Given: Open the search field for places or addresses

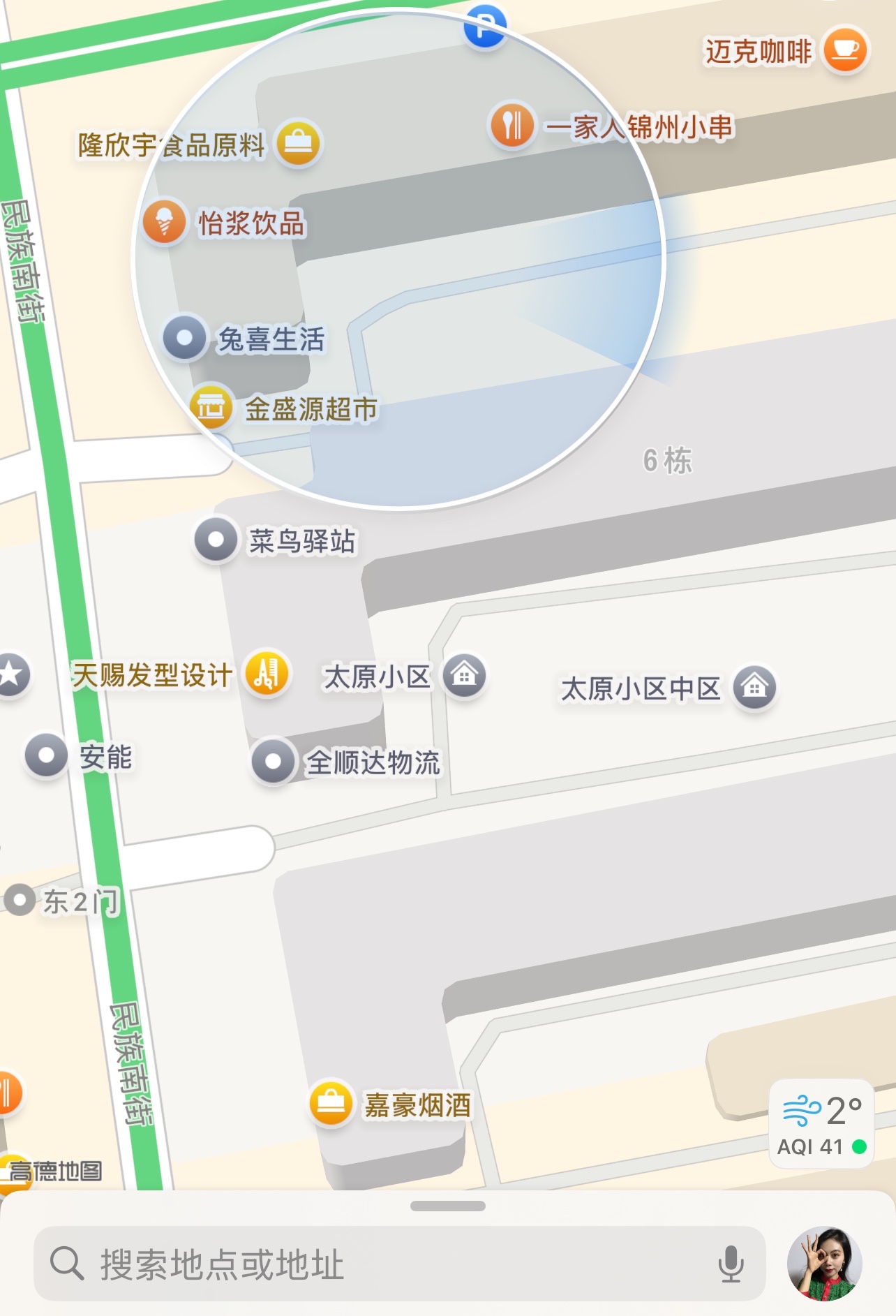Looking at the screenshot, I should point(377,1264).
